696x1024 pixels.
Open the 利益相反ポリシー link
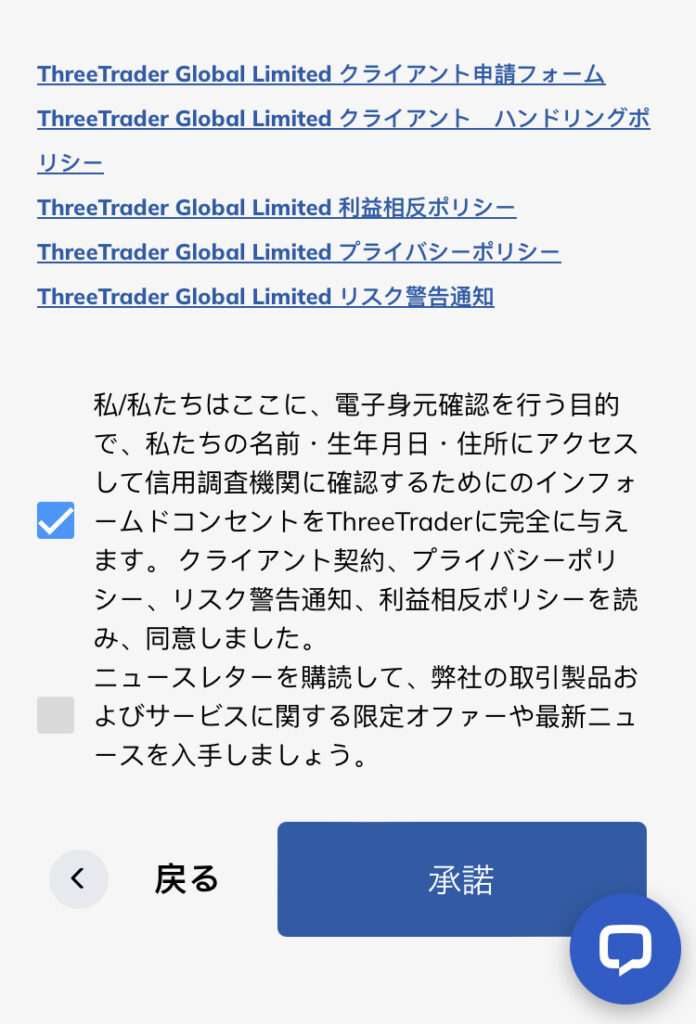tap(276, 208)
